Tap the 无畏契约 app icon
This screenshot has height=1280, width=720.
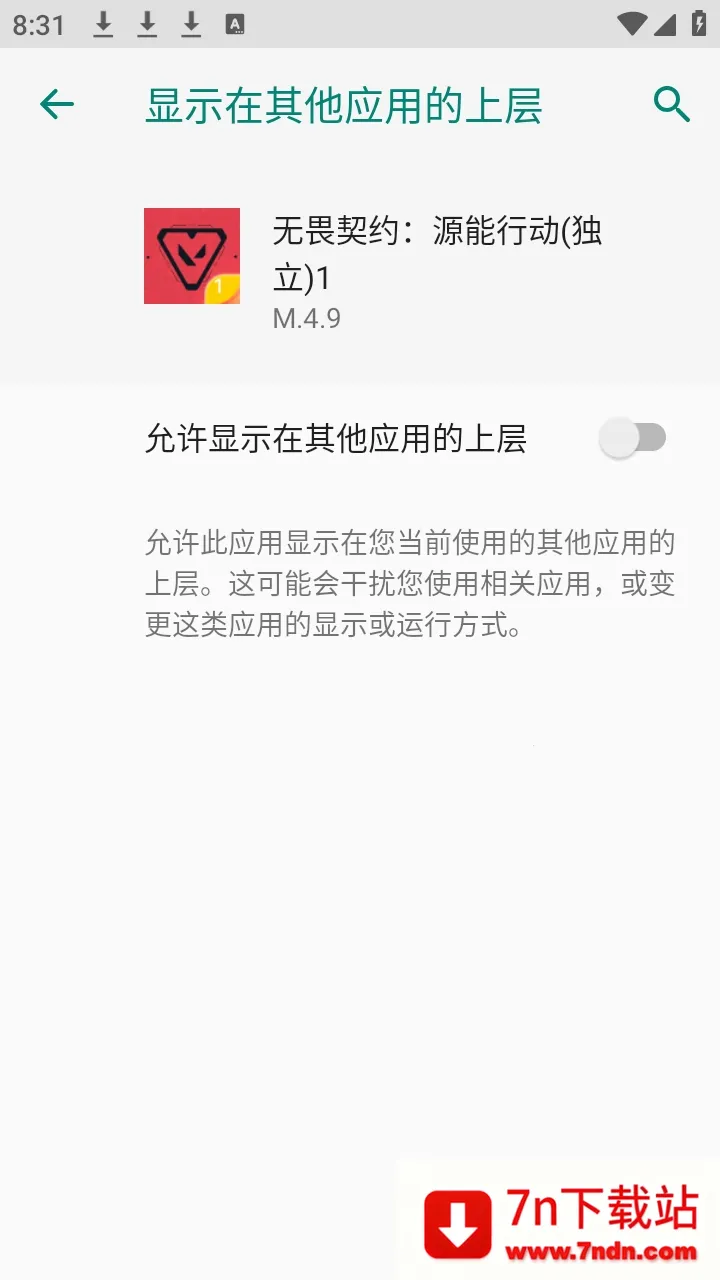click(191, 255)
